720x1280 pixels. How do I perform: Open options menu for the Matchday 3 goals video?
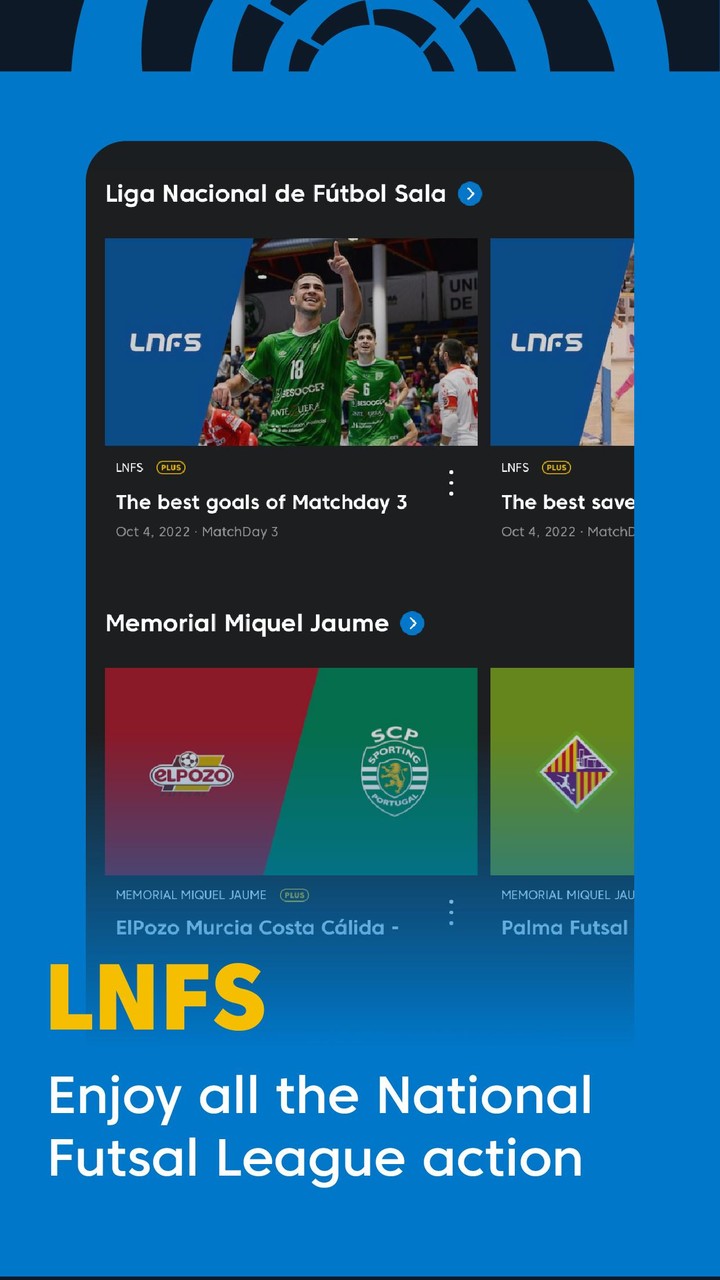coord(450,483)
